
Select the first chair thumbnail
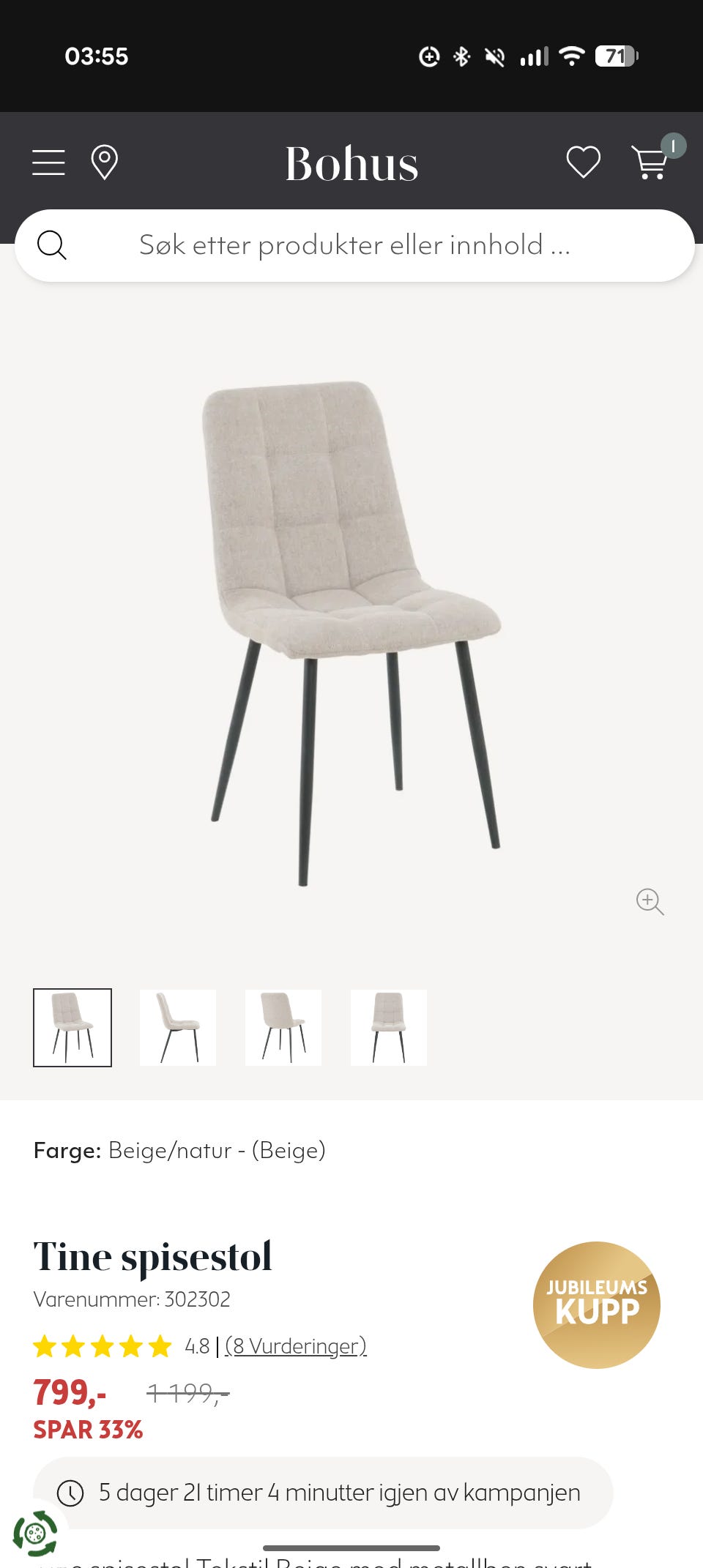click(72, 1028)
